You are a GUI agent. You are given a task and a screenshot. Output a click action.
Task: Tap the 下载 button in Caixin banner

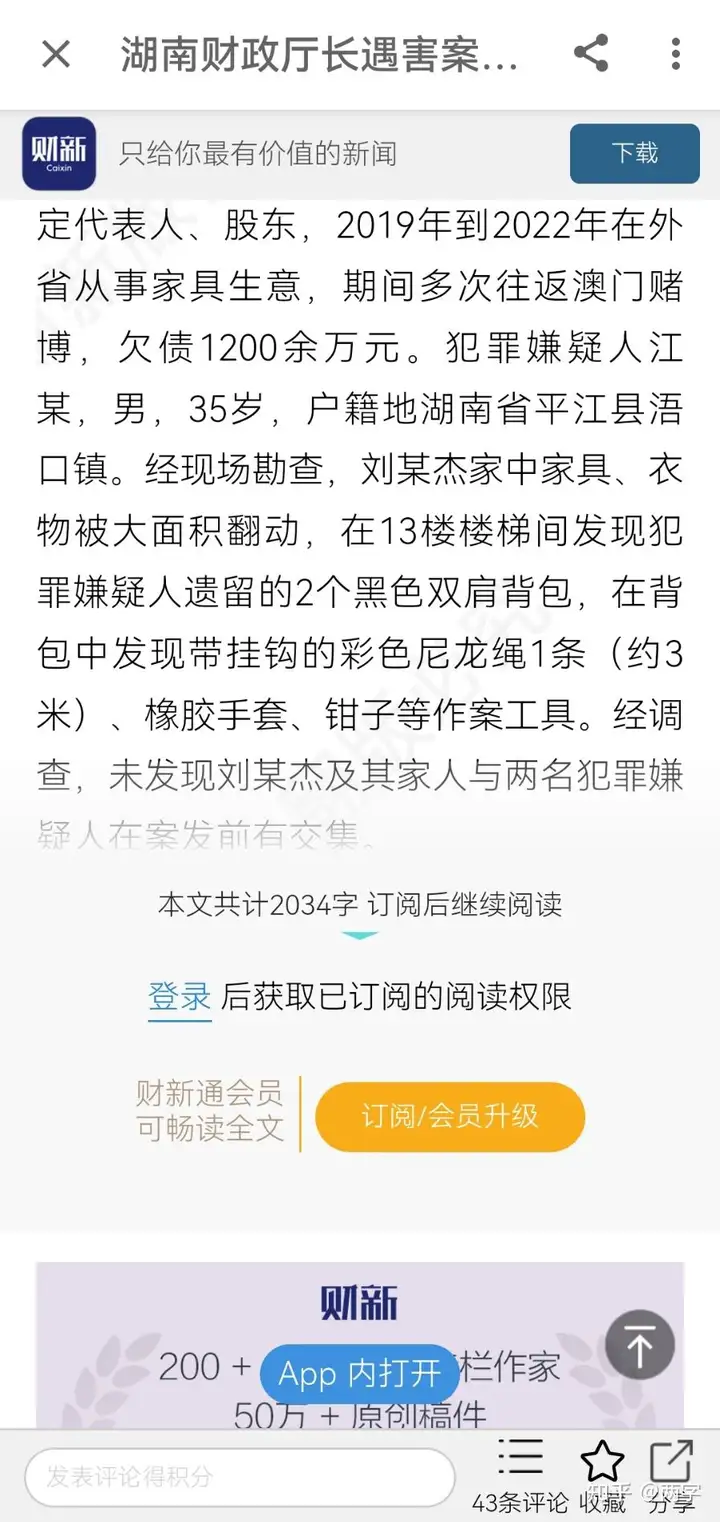(634, 153)
